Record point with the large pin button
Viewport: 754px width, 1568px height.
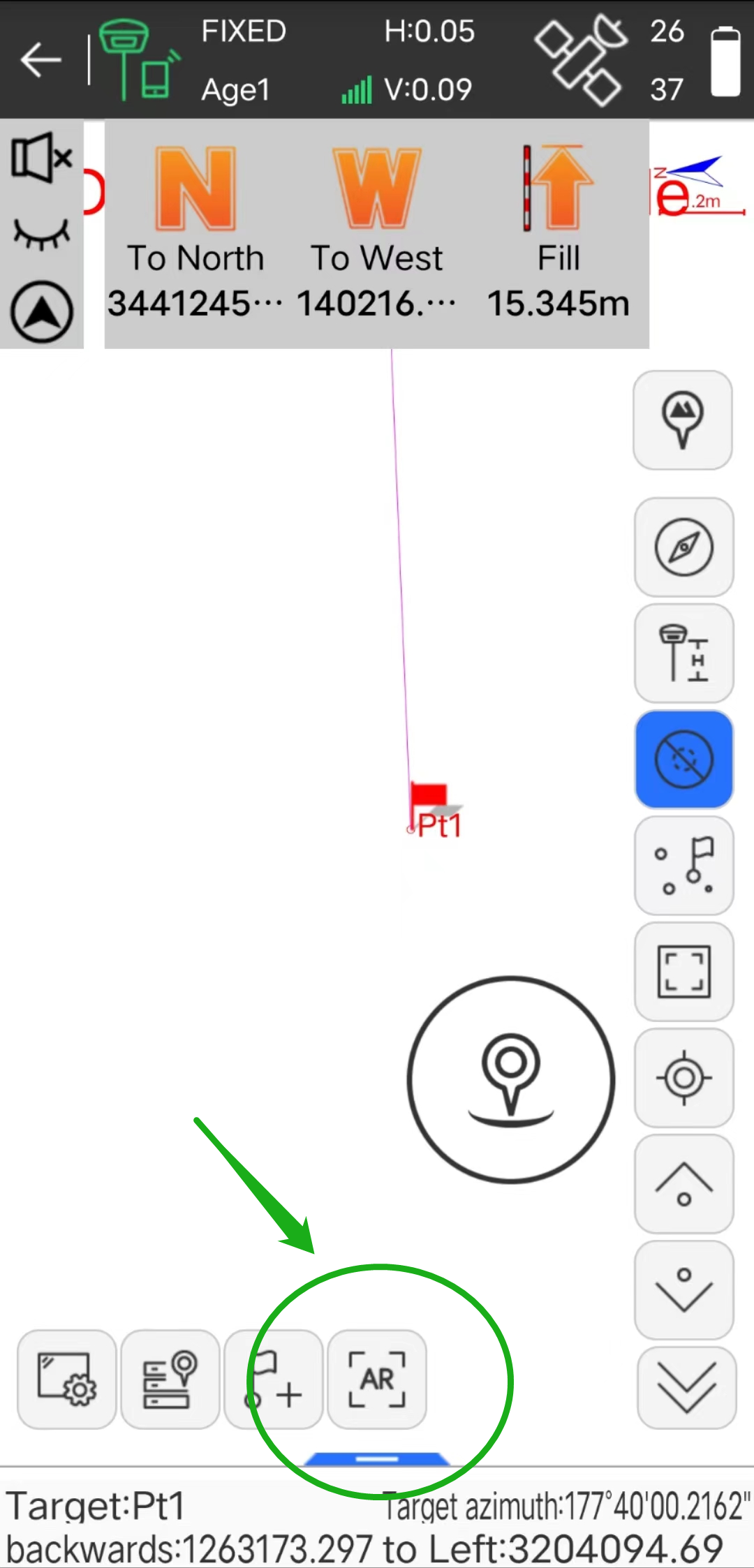(511, 1079)
